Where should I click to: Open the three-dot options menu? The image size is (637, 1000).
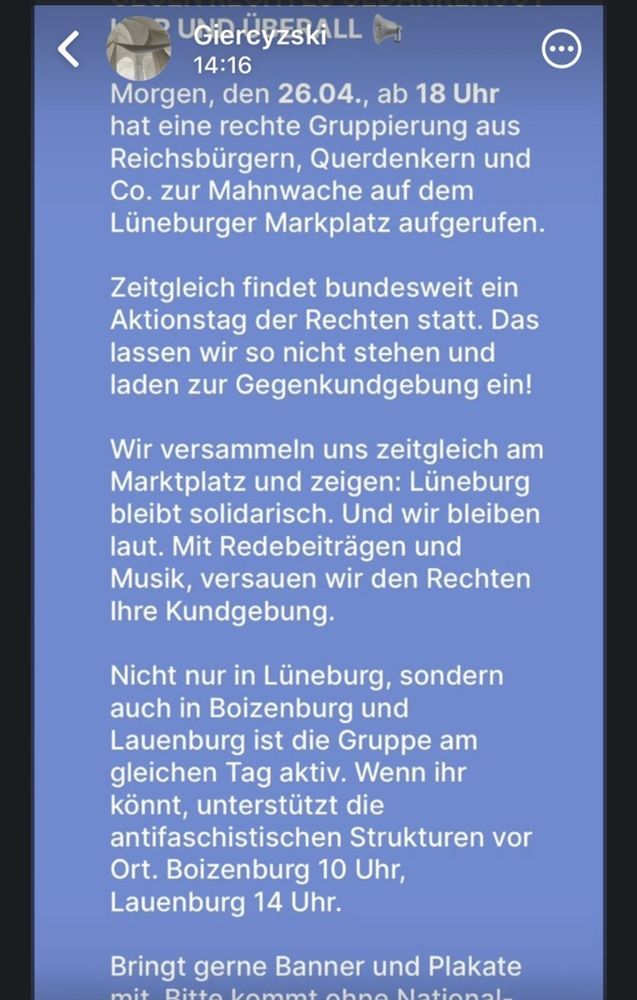[x=561, y=48]
